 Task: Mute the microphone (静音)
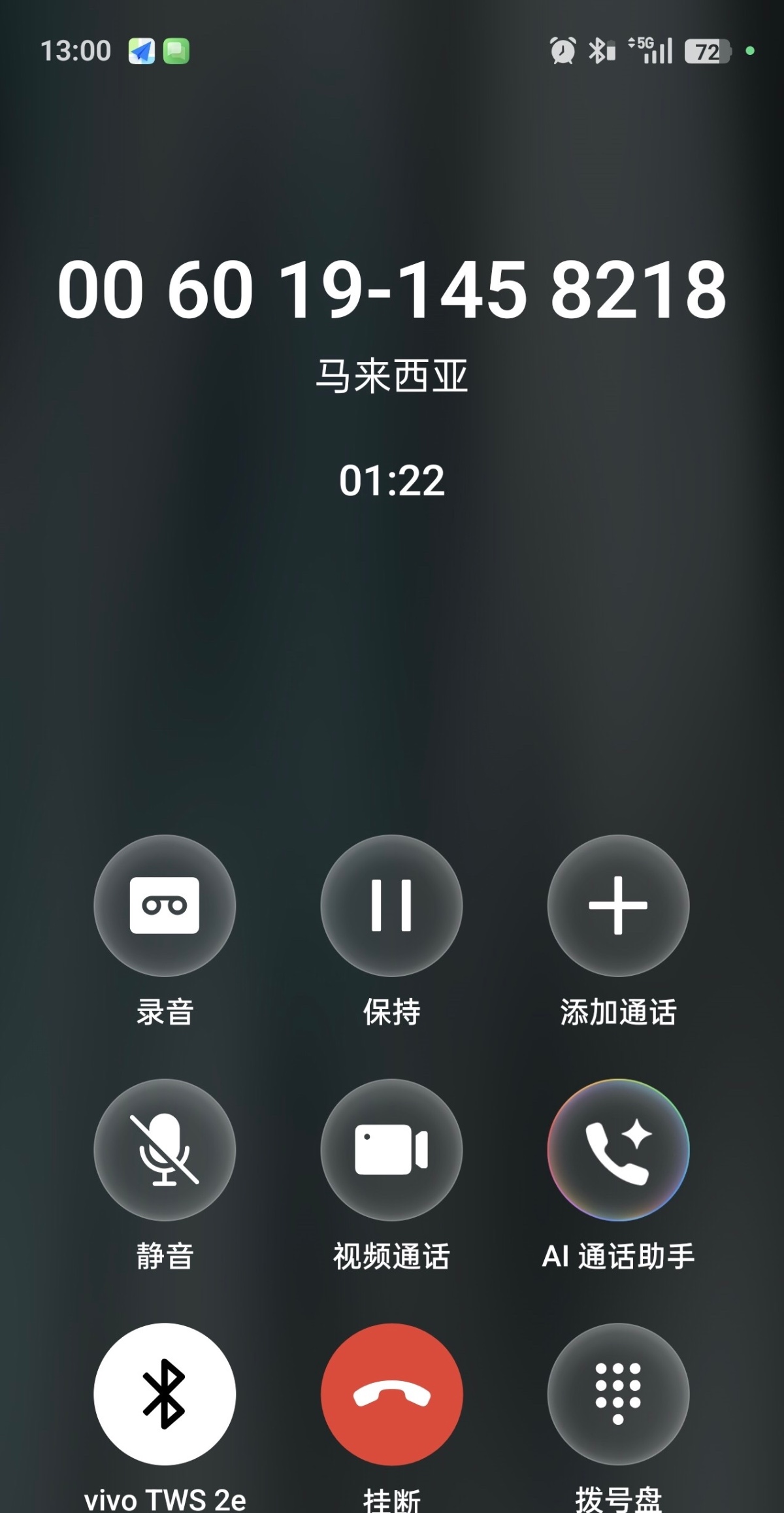coord(165,1150)
